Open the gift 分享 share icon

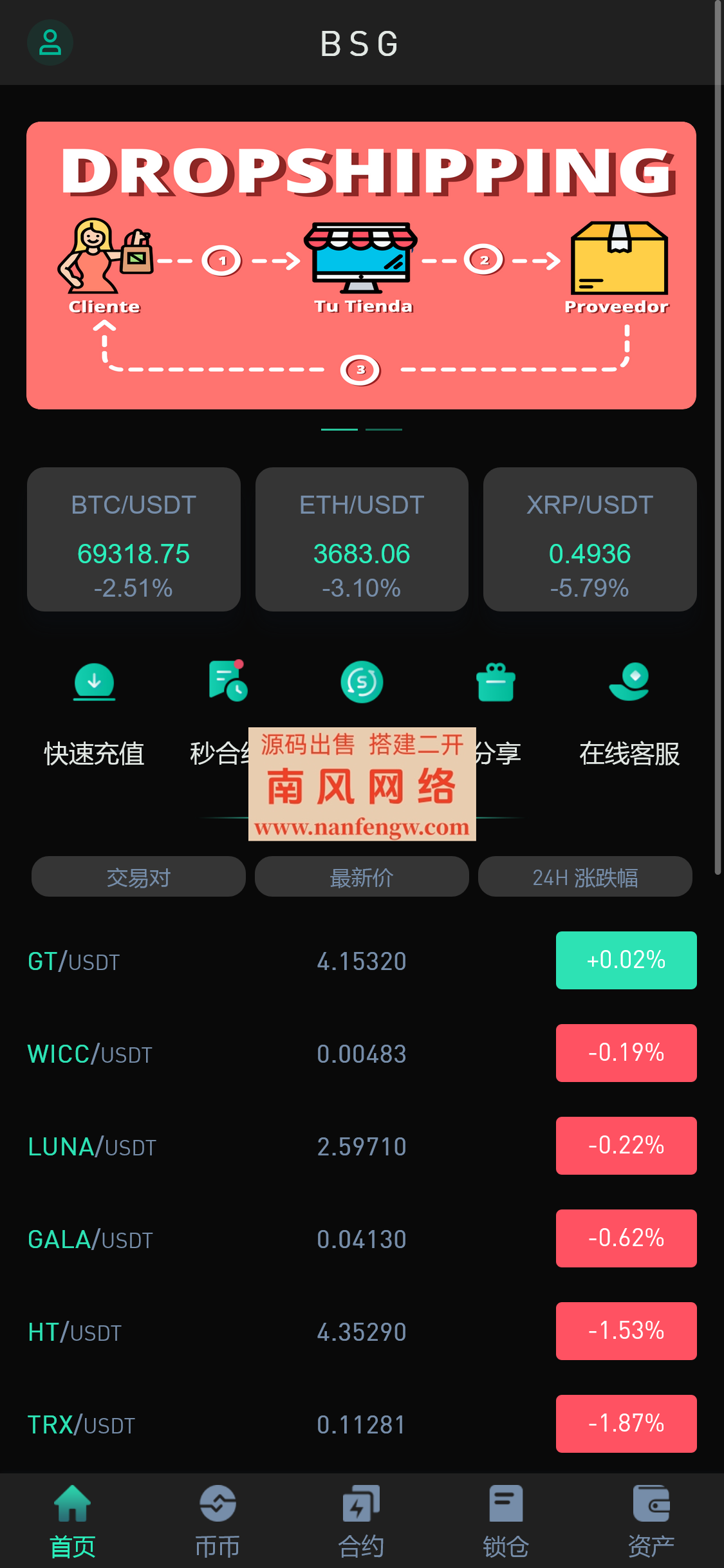pos(496,682)
